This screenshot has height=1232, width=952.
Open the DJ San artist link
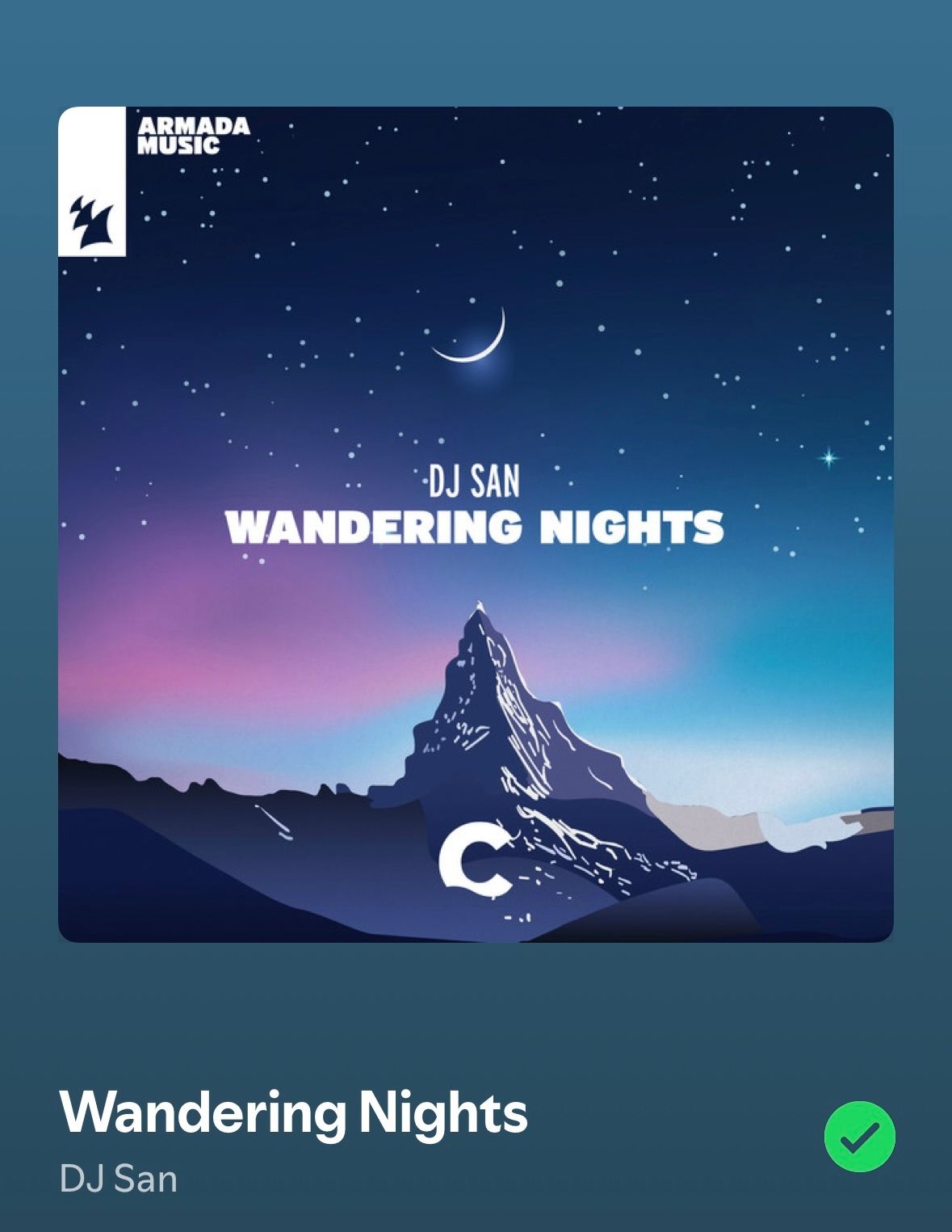(119, 1179)
